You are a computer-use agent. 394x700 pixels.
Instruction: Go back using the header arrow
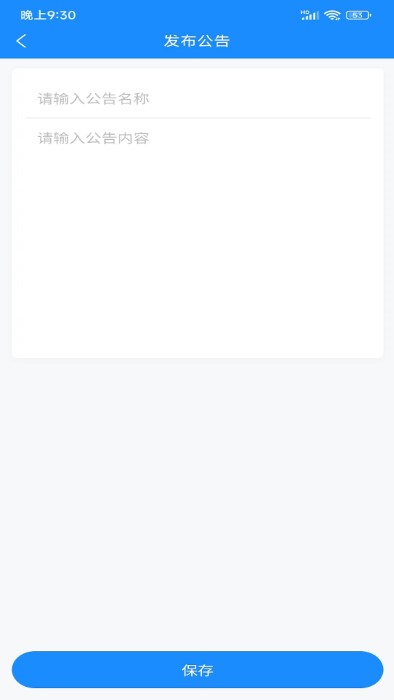(21, 41)
